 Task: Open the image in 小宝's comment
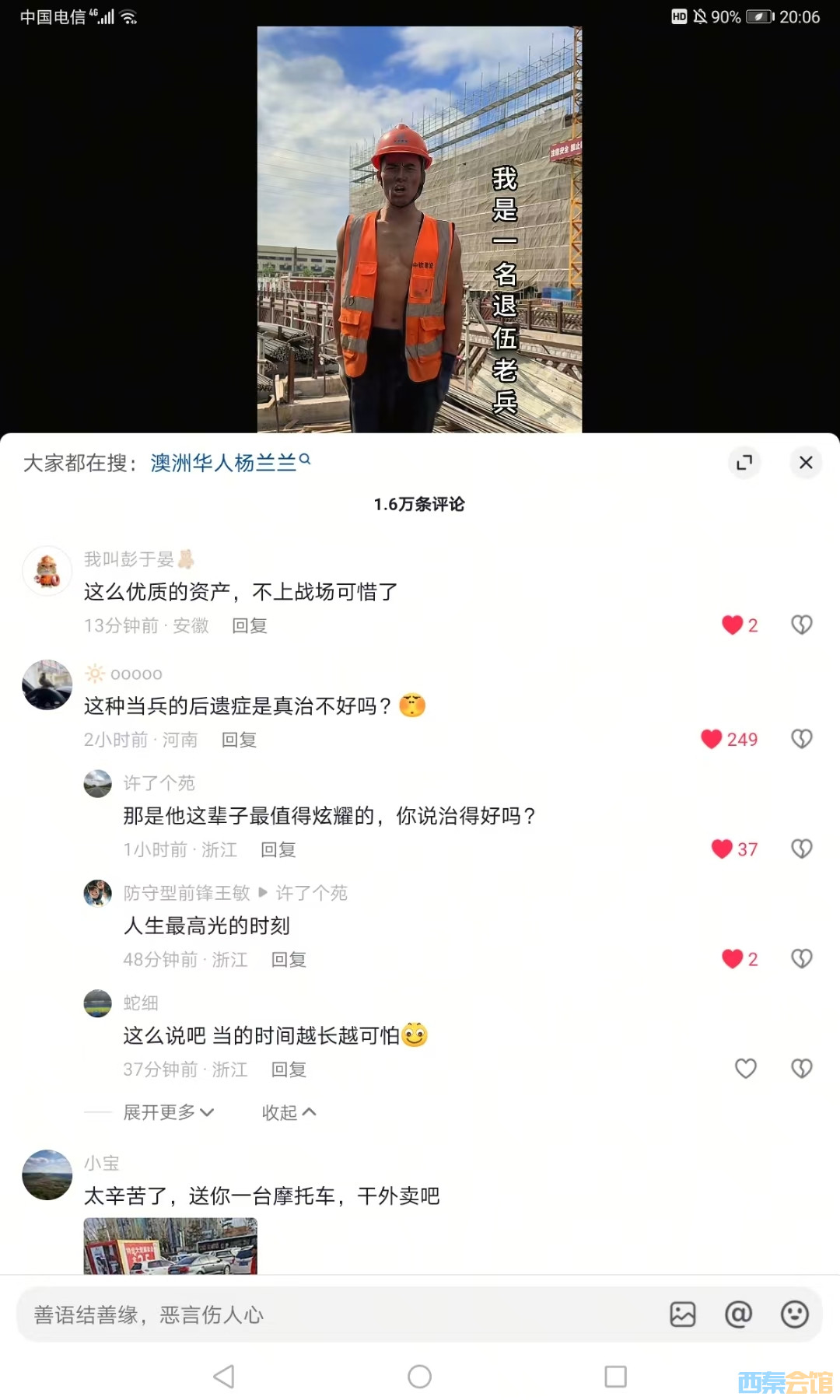pyautogui.click(x=170, y=1245)
